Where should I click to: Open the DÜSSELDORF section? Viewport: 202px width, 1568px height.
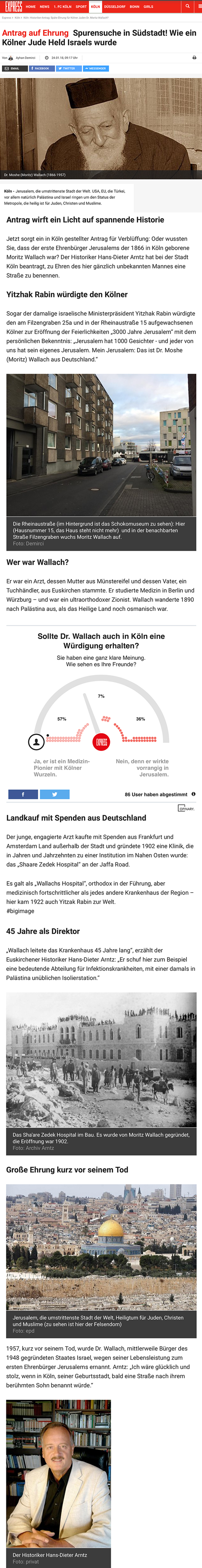point(114,7)
